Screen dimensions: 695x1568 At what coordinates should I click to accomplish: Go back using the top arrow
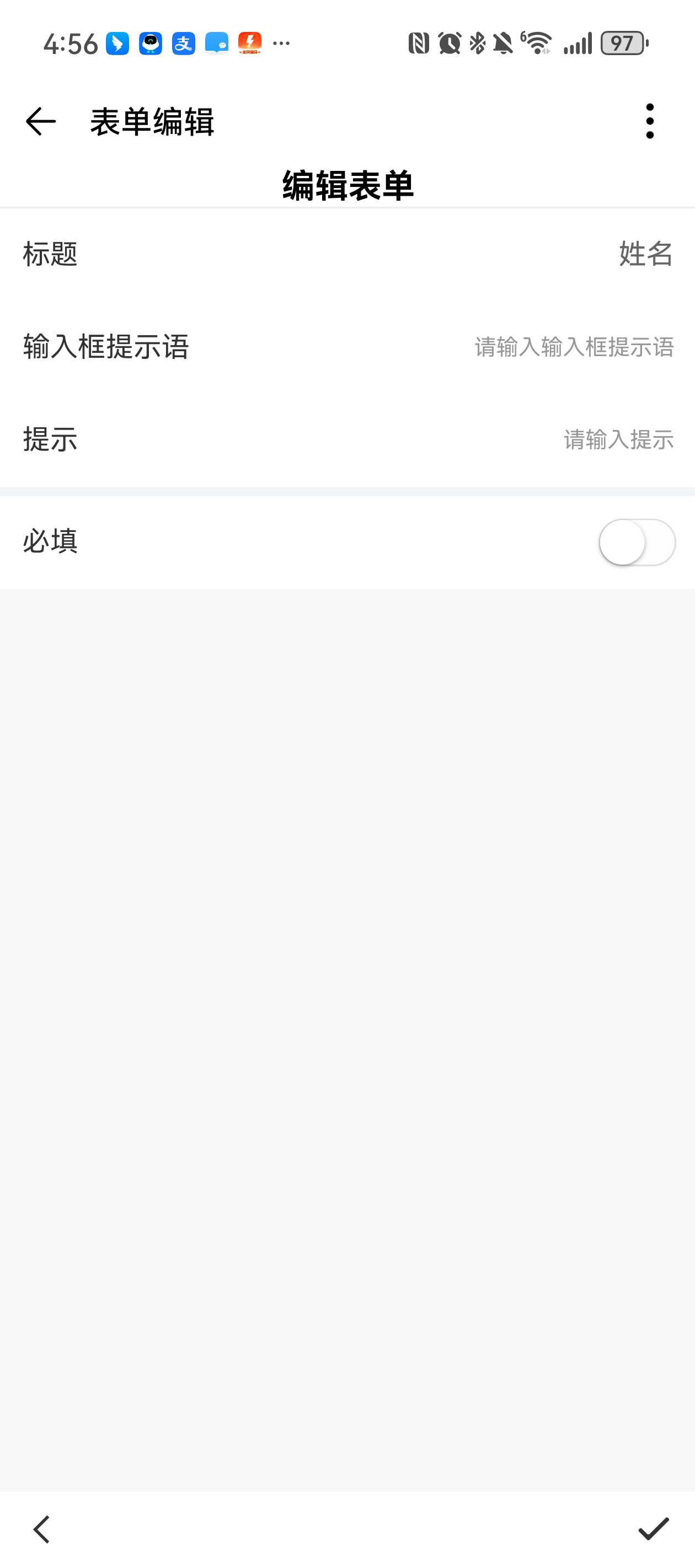click(41, 121)
